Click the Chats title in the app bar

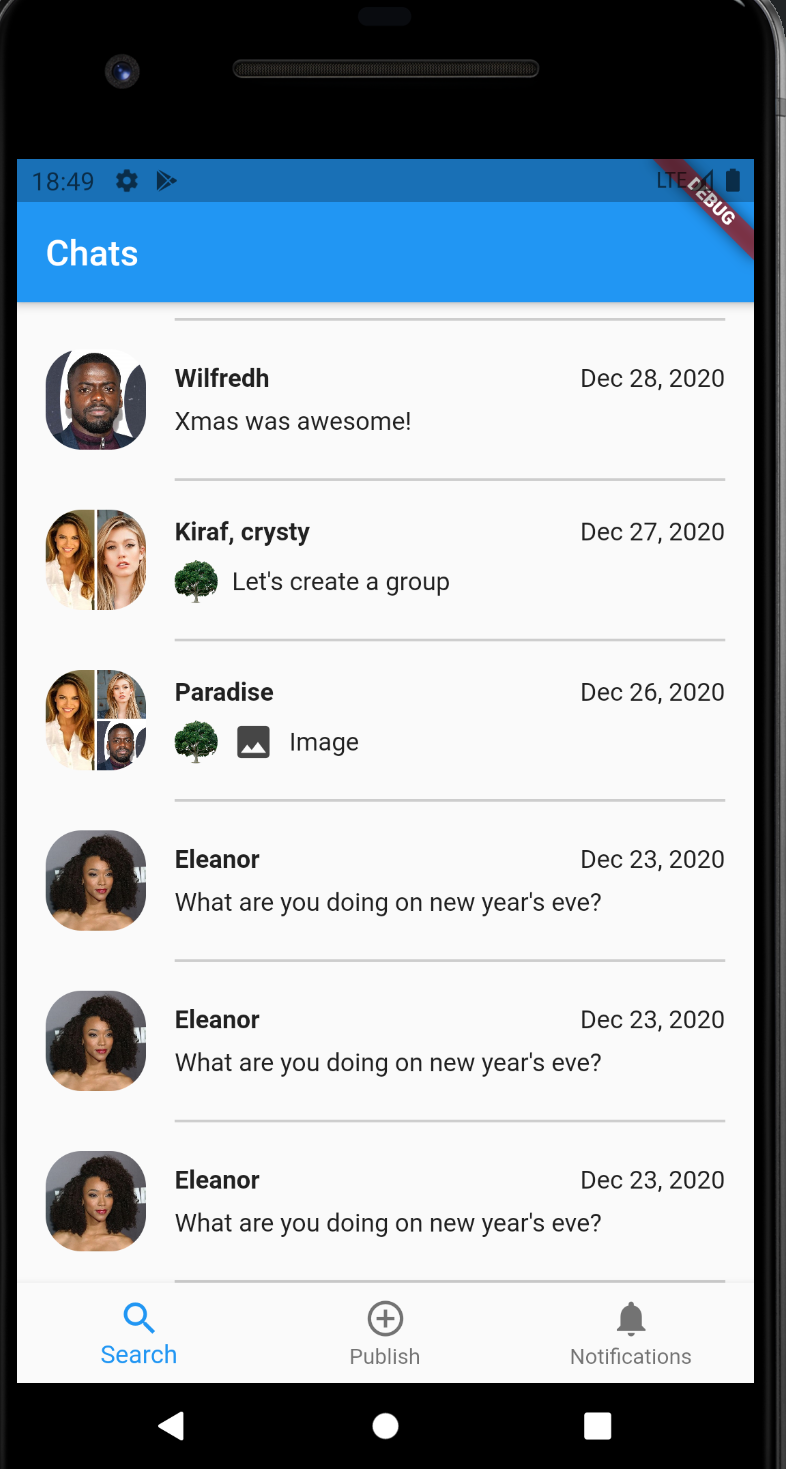coord(91,253)
